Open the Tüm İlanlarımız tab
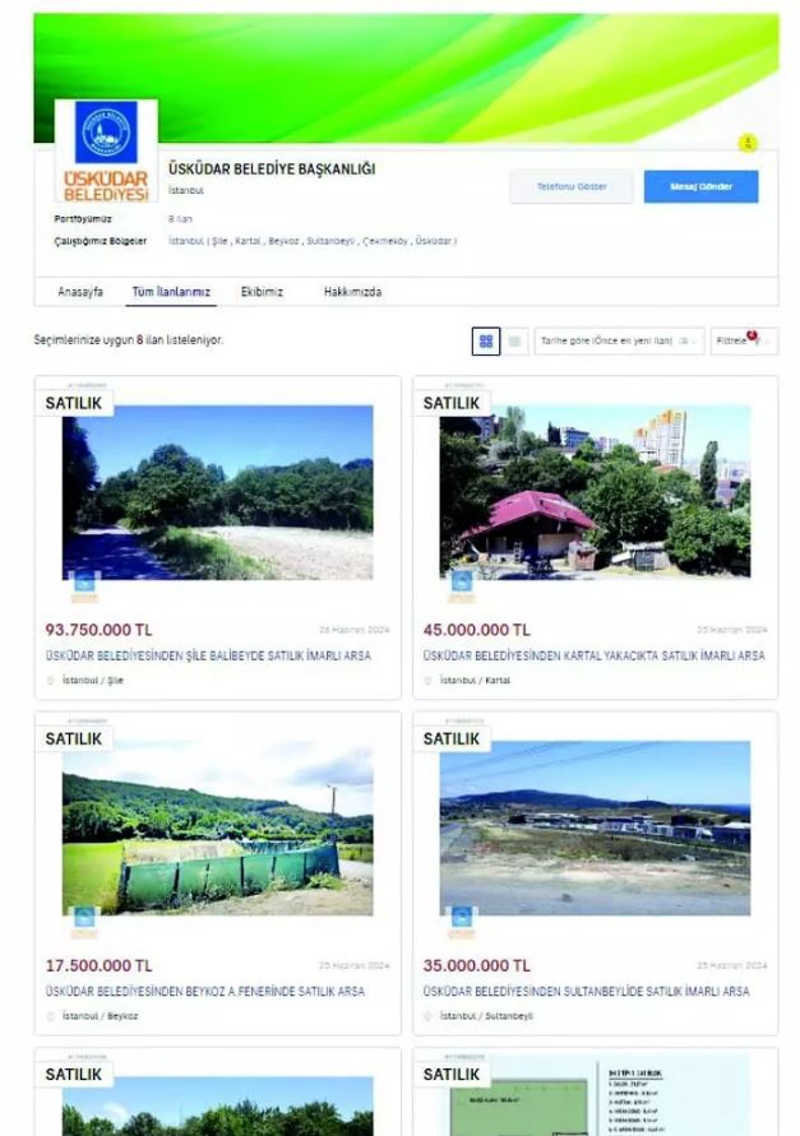The height and width of the screenshot is (1136, 800). [x=172, y=292]
